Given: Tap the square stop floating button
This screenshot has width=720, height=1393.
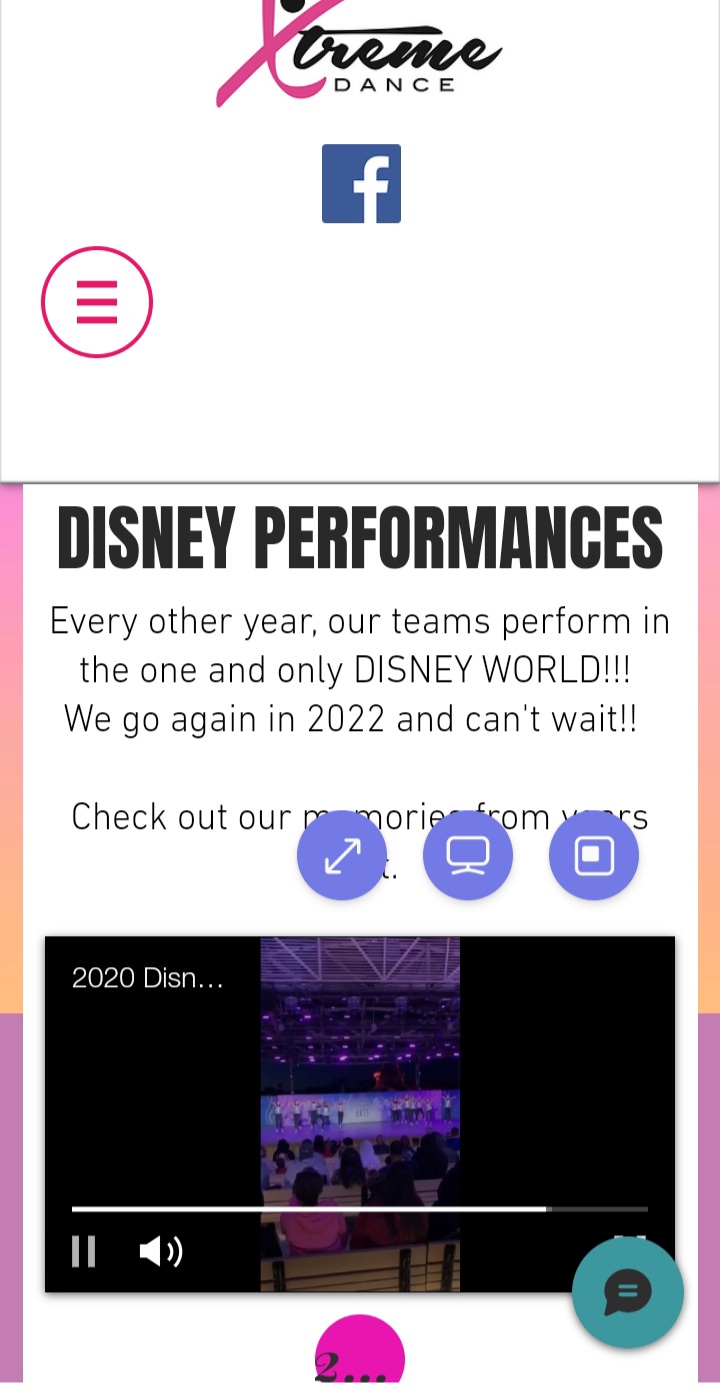Looking at the screenshot, I should 594,855.
